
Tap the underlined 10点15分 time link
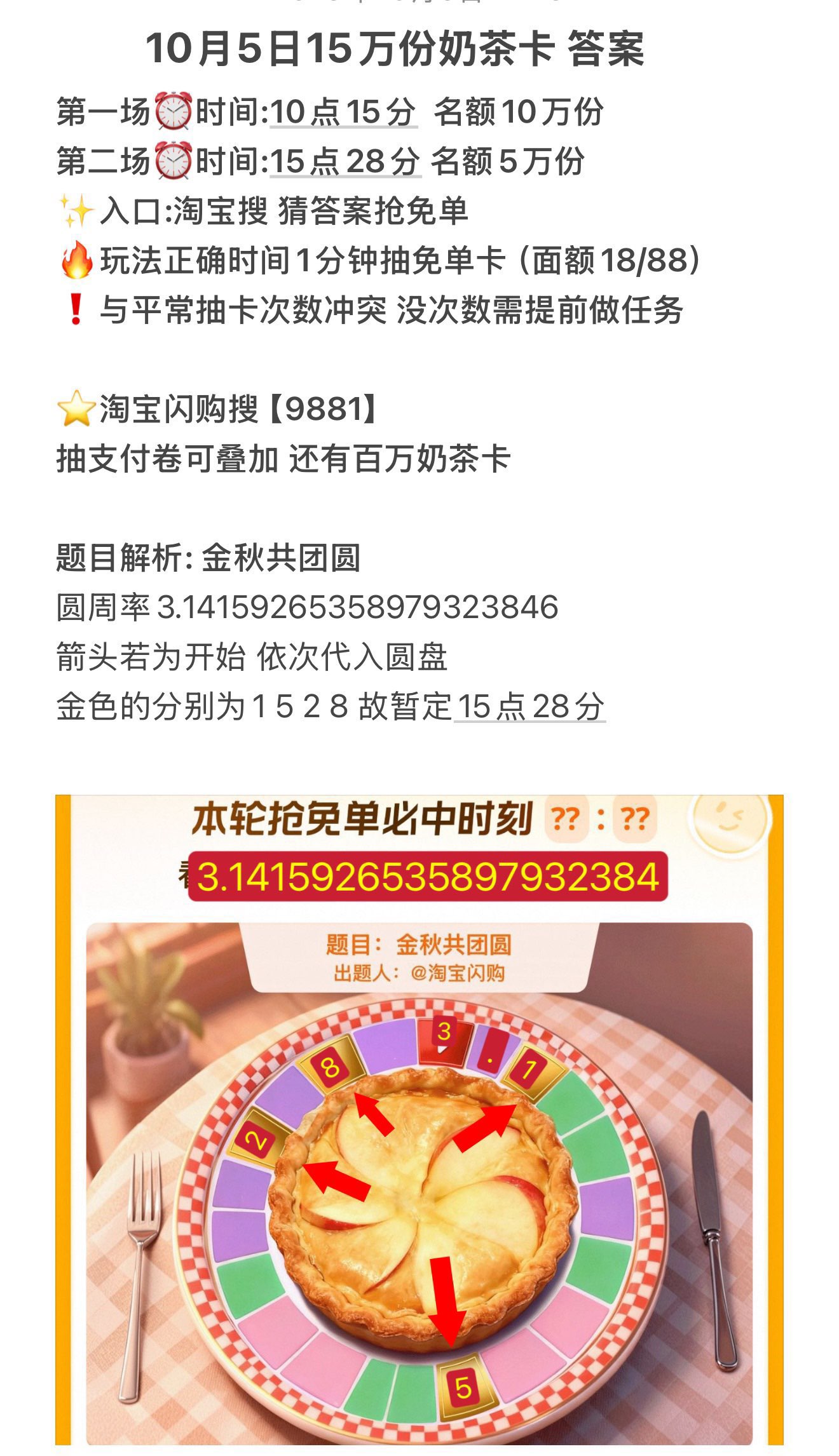[x=343, y=112]
